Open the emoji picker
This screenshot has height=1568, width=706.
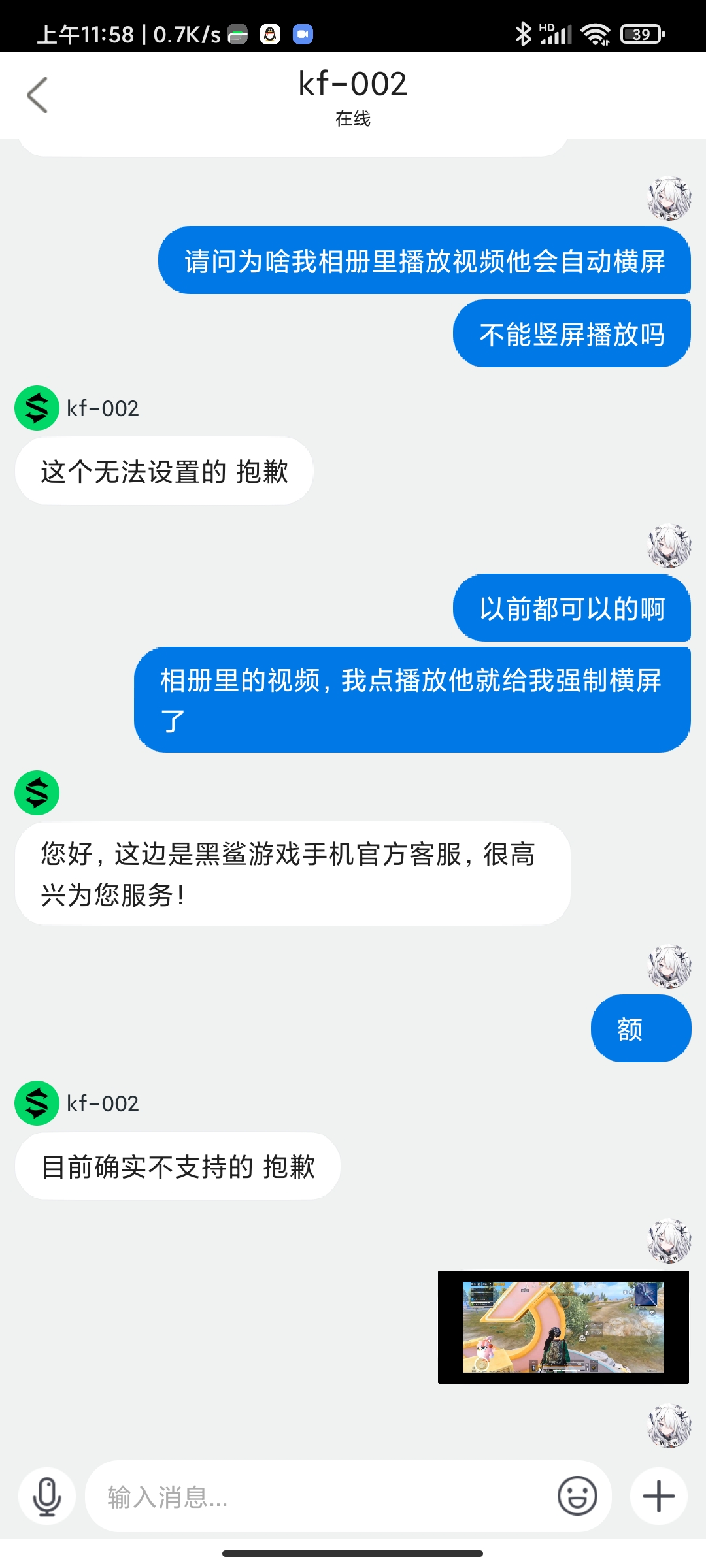(x=577, y=1495)
